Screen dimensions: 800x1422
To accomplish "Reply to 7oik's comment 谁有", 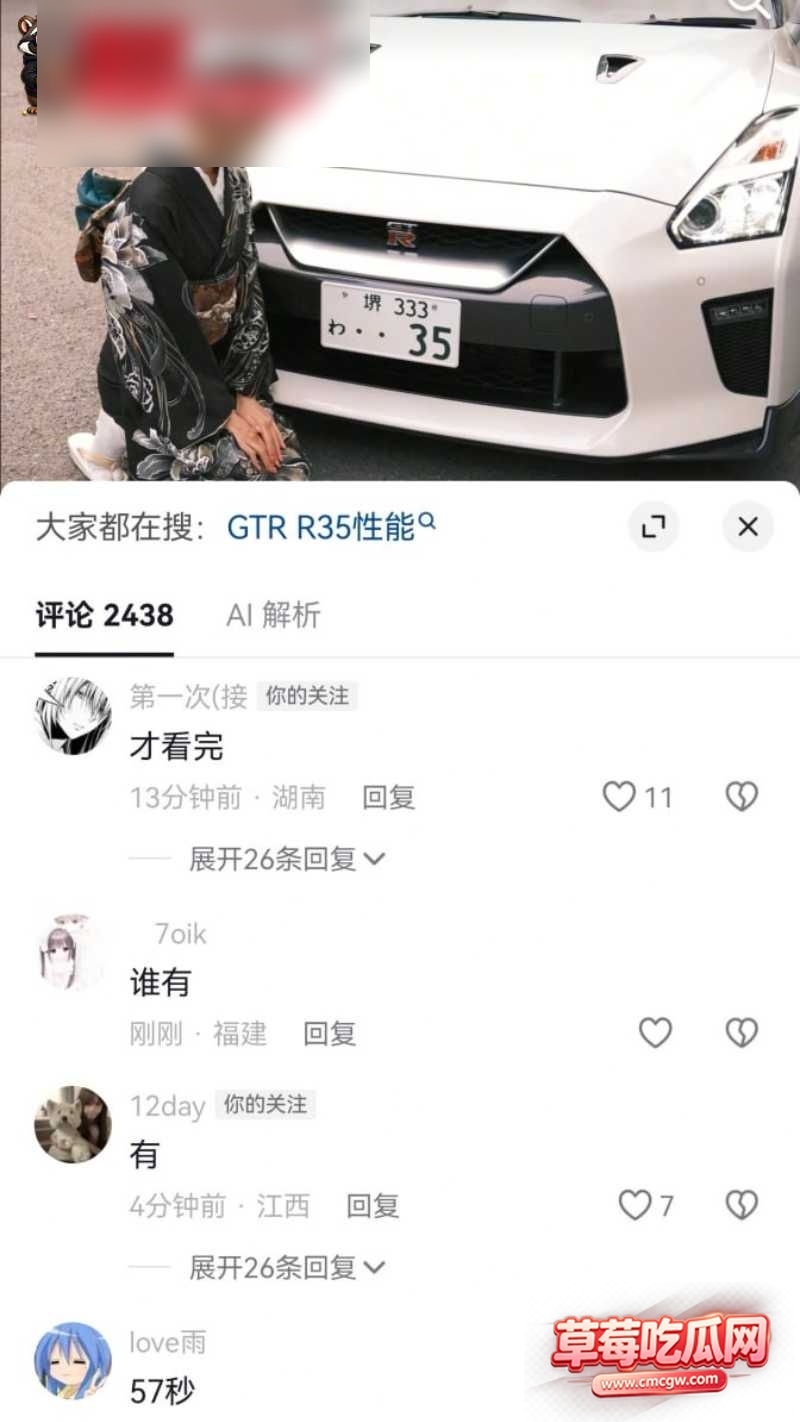I will coord(330,1034).
